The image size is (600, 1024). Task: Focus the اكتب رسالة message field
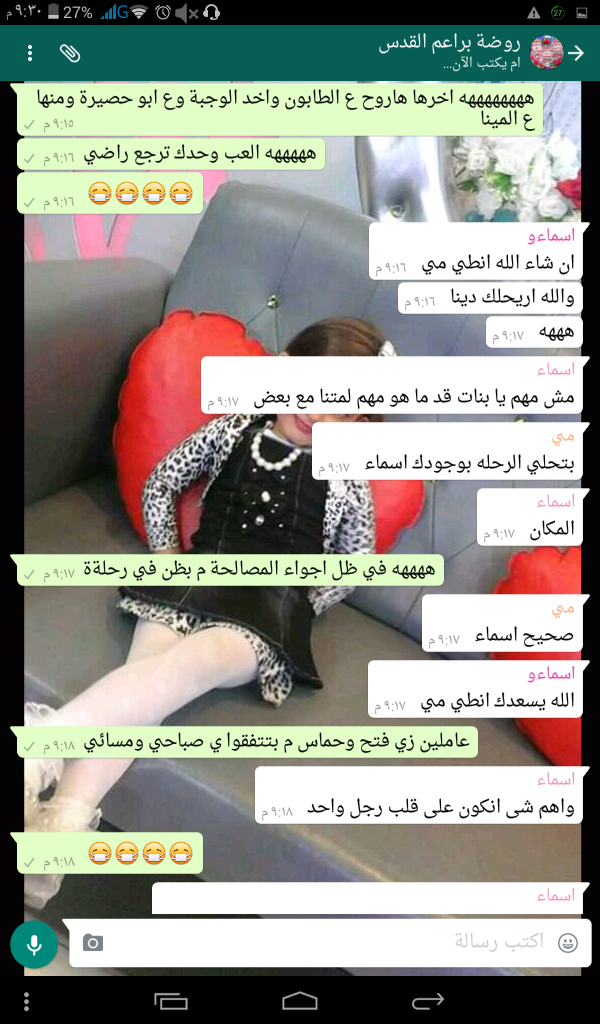(330, 942)
